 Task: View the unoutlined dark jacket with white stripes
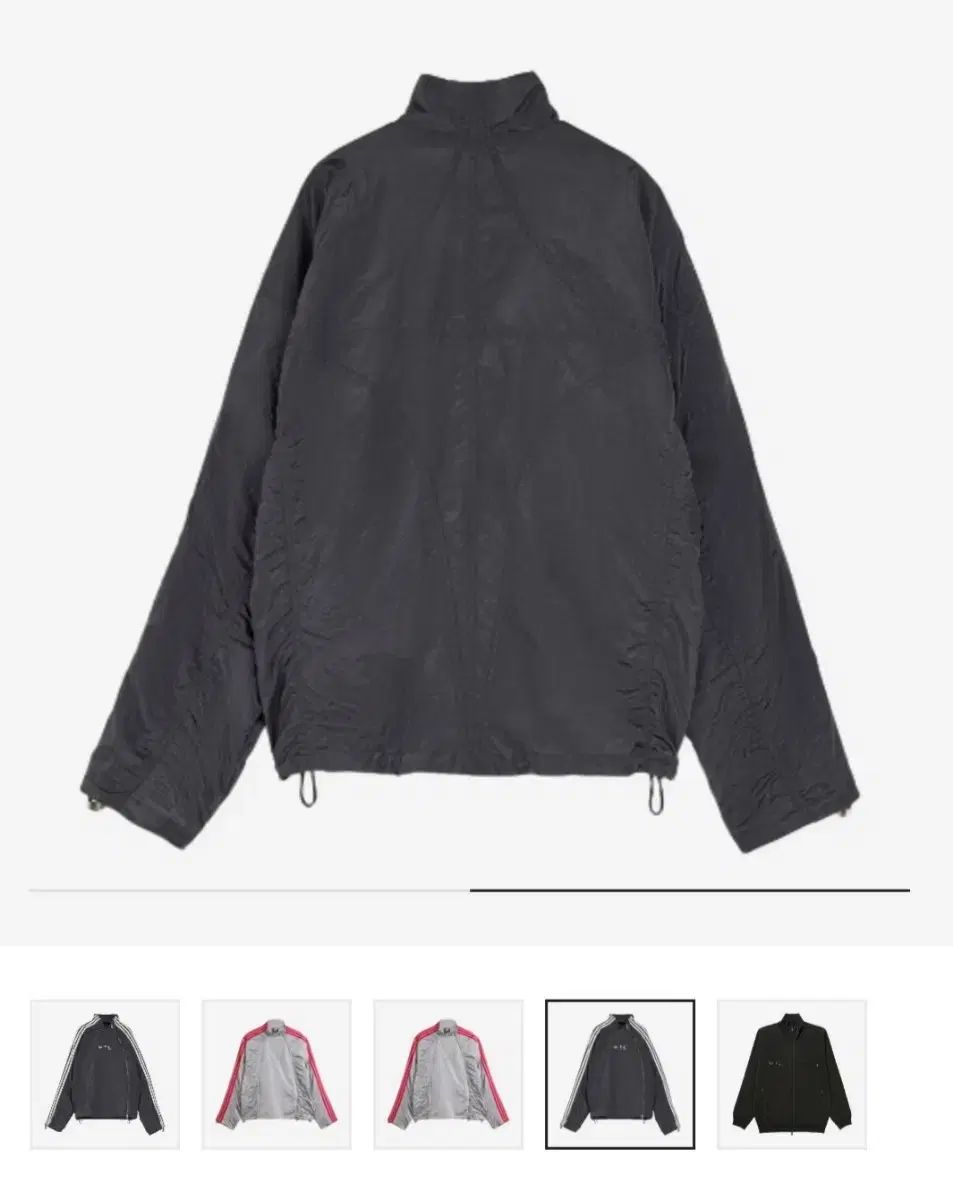pyautogui.click(x=105, y=1074)
